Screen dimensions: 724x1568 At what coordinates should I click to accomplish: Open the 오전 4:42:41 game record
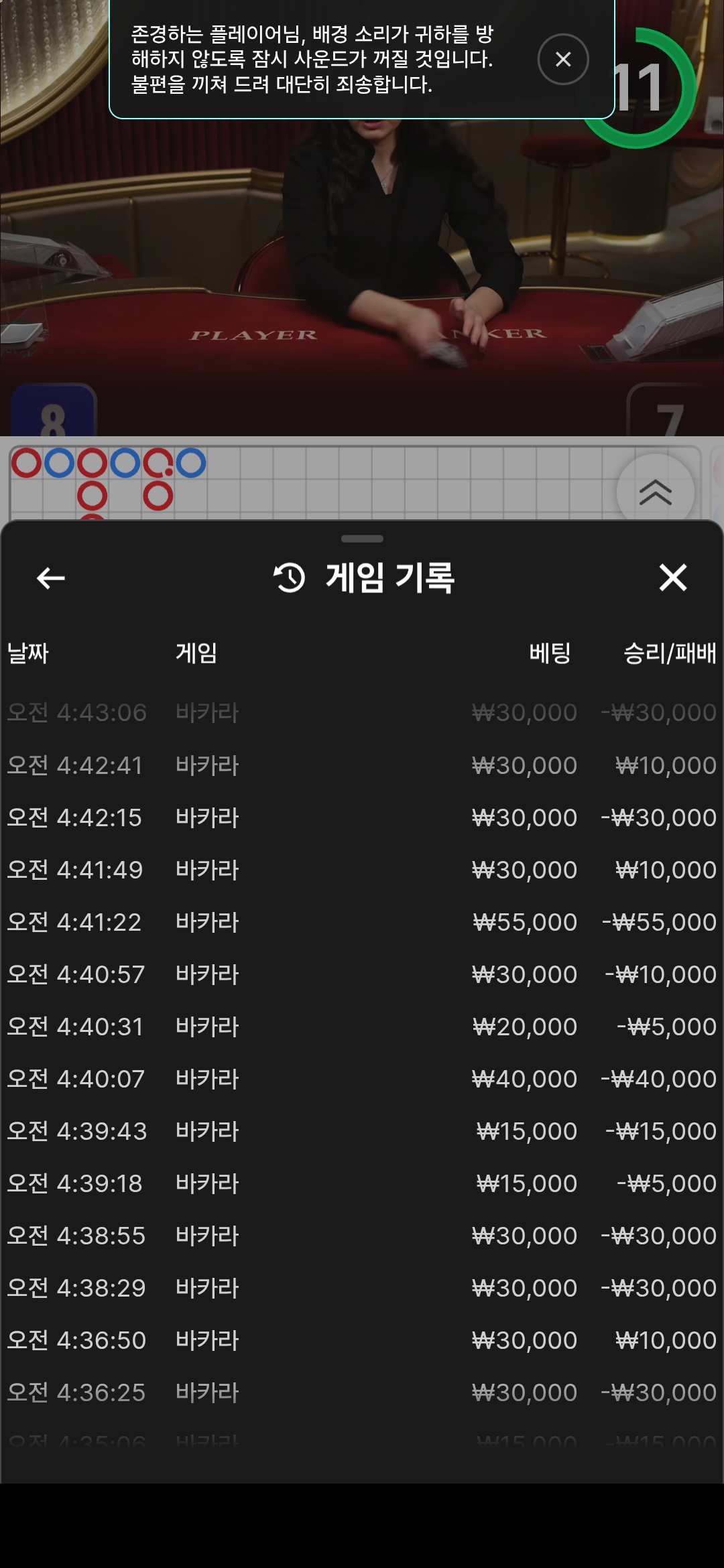coord(362,765)
